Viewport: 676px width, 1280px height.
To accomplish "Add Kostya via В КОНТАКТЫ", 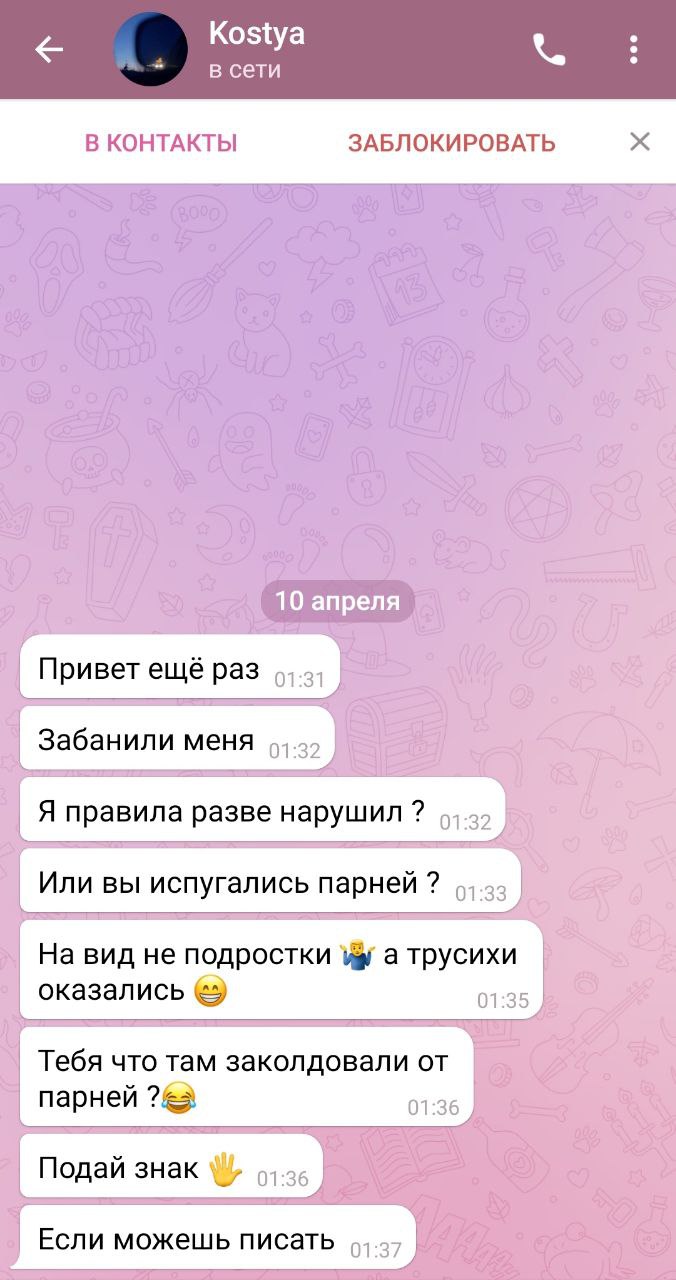I will pyautogui.click(x=161, y=142).
